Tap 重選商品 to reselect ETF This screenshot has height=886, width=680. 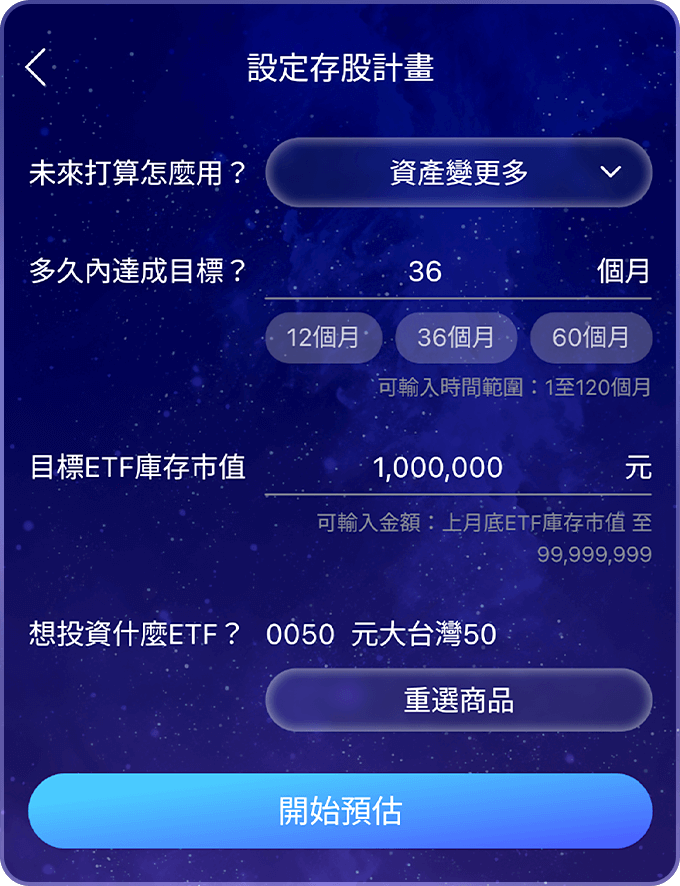coord(458,700)
